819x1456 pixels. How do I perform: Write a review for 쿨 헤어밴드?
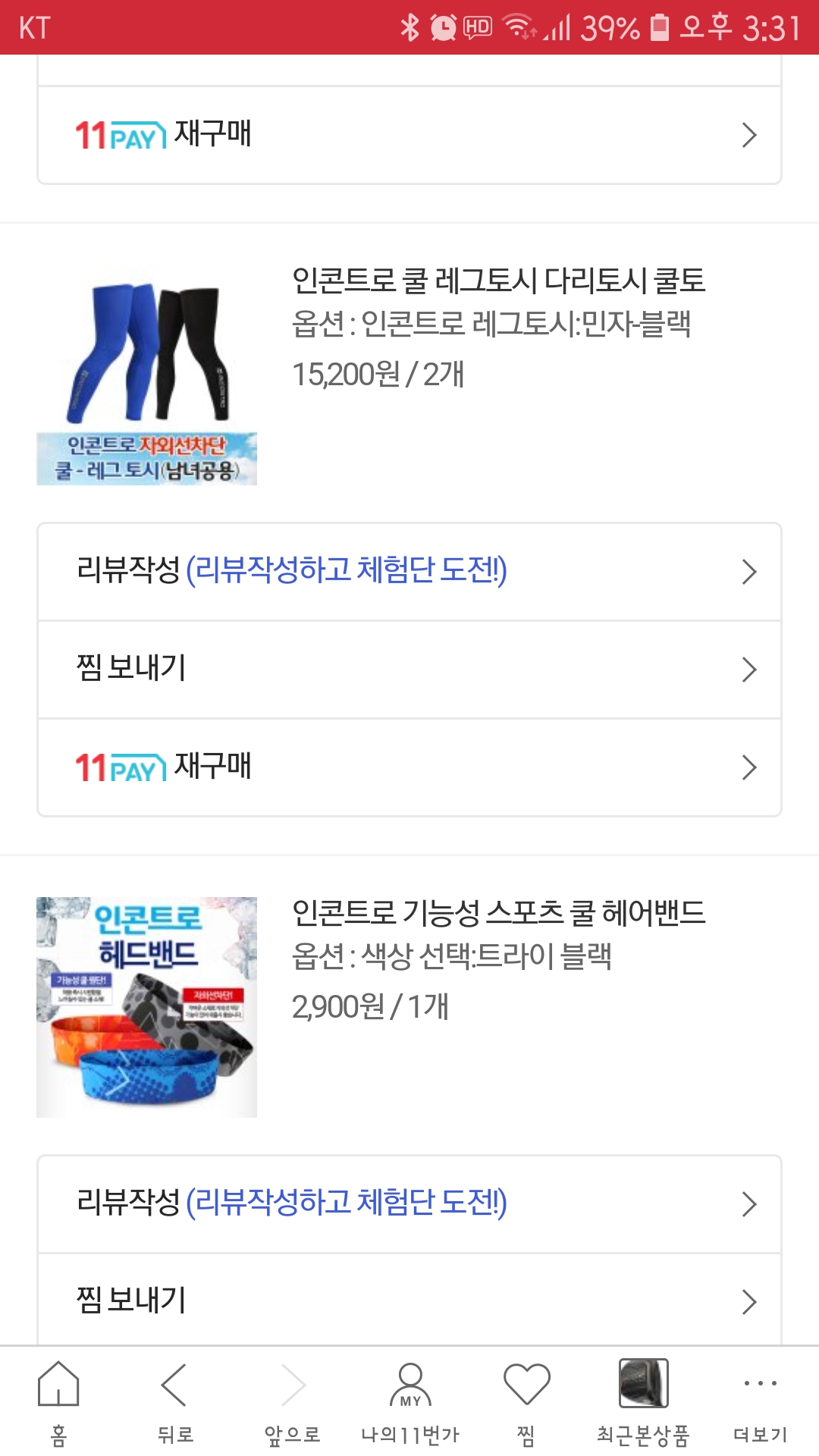tap(409, 1203)
